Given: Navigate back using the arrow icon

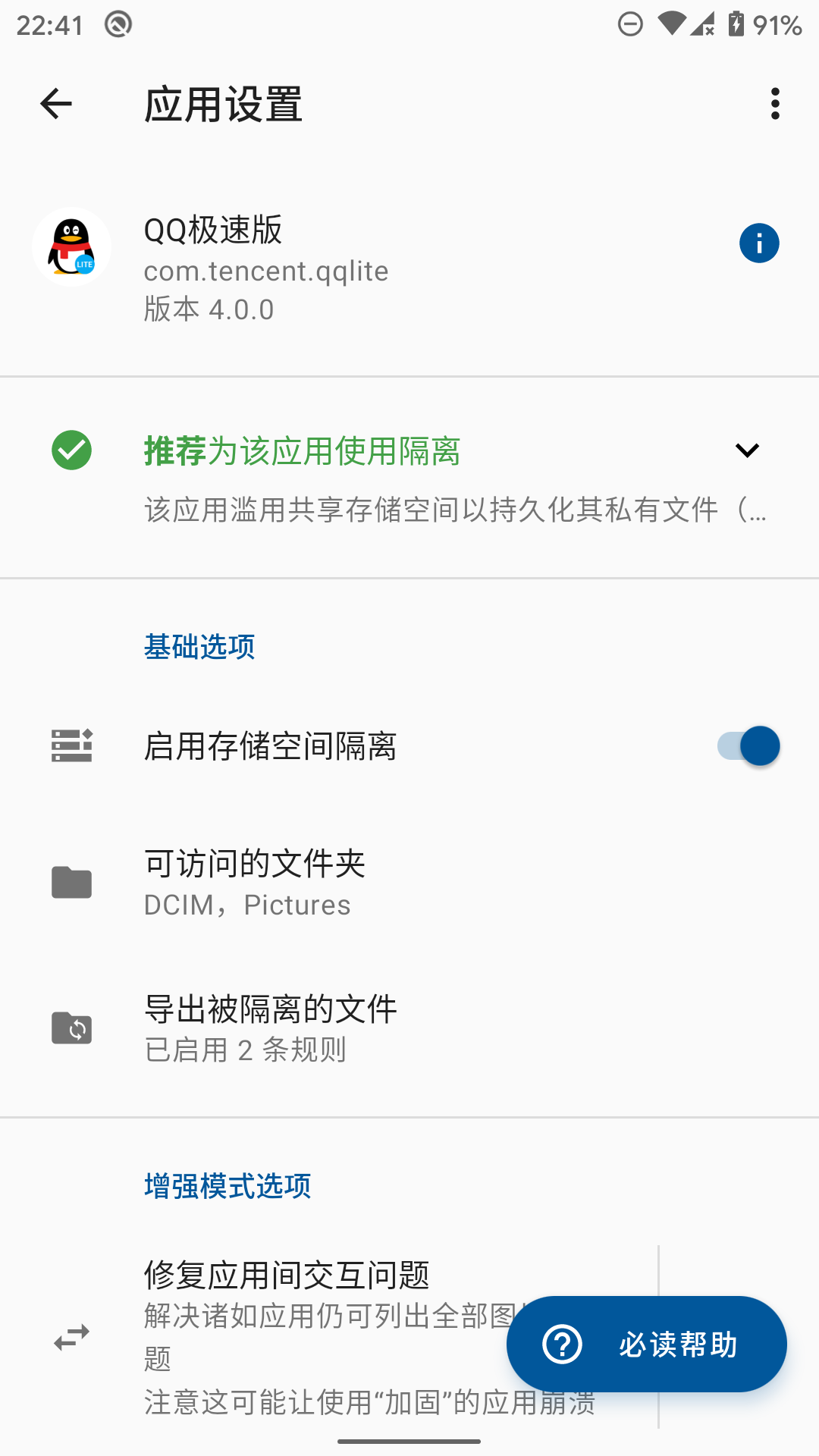Looking at the screenshot, I should [55, 105].
